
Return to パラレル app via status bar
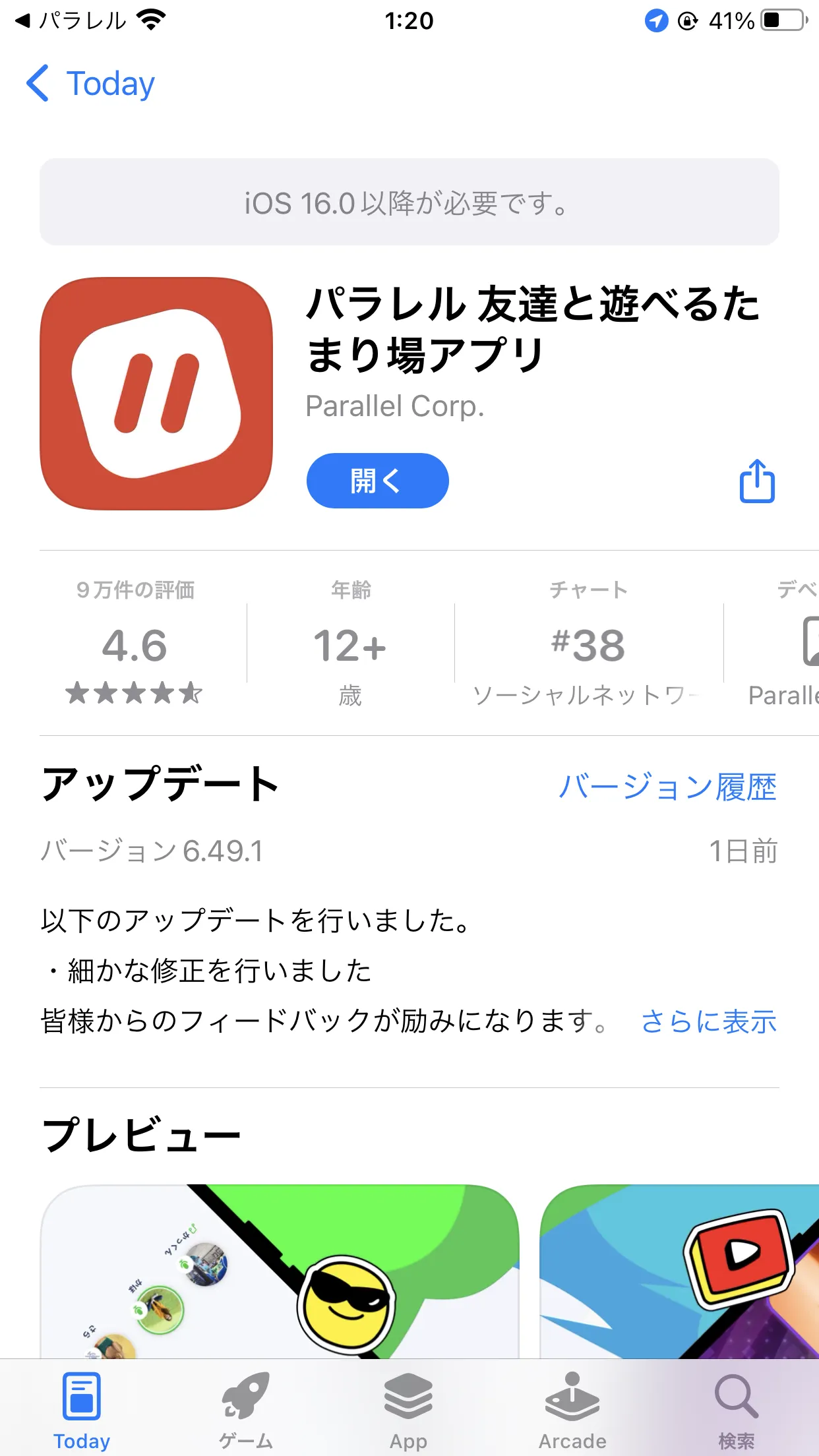[70, 21]
